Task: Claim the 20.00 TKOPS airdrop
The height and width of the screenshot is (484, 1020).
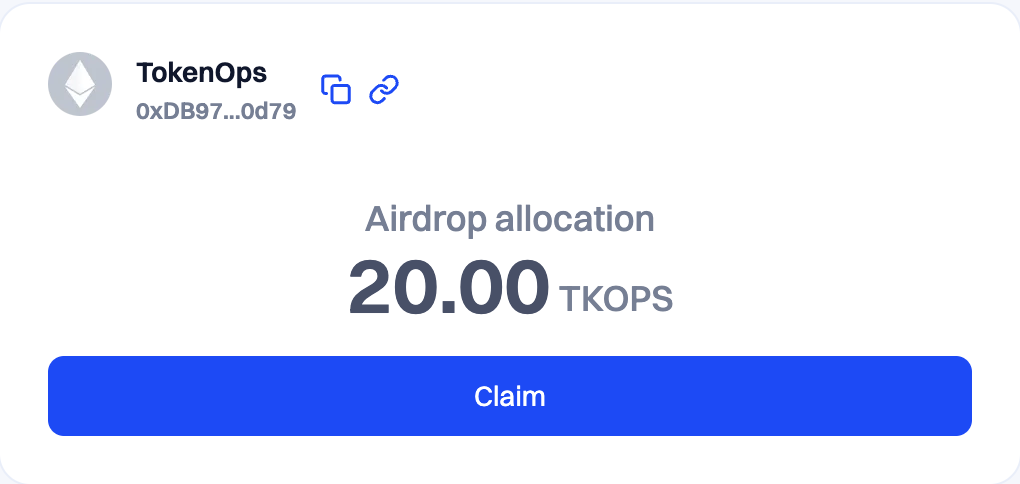Action: (x=510, y=396)
